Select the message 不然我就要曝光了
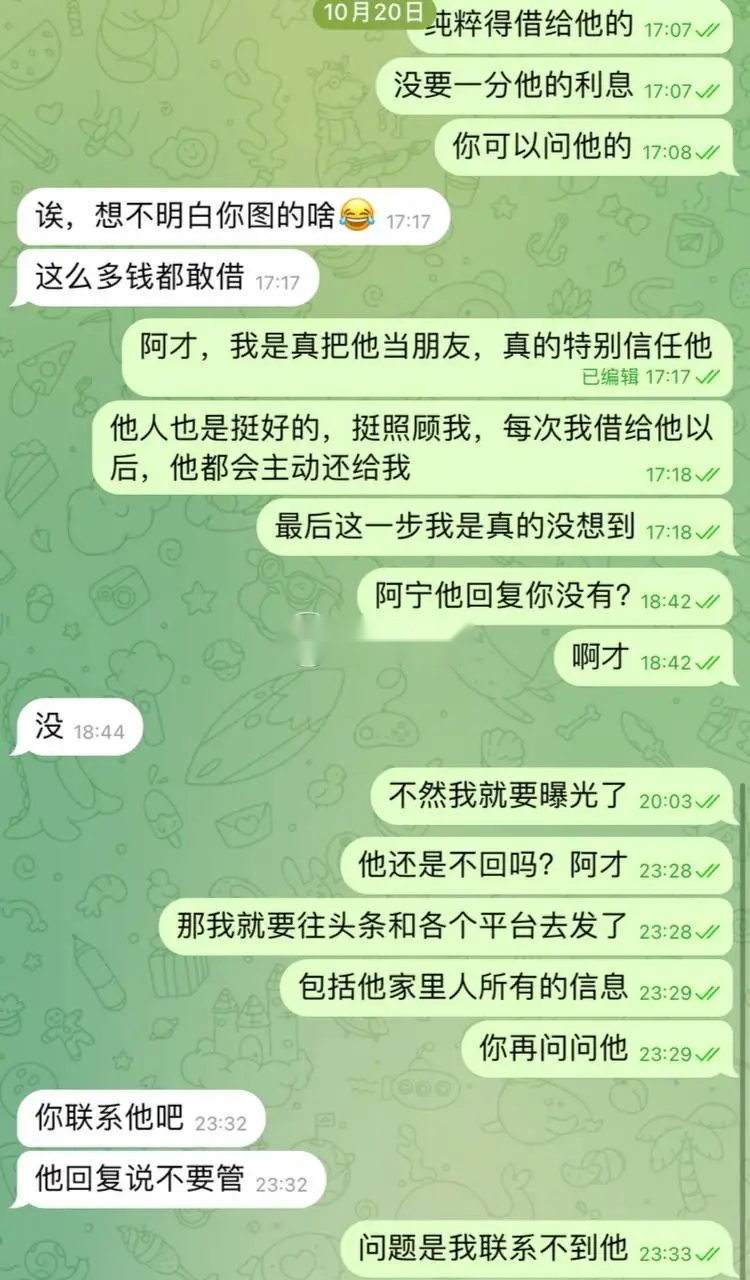 pos(510,796)
